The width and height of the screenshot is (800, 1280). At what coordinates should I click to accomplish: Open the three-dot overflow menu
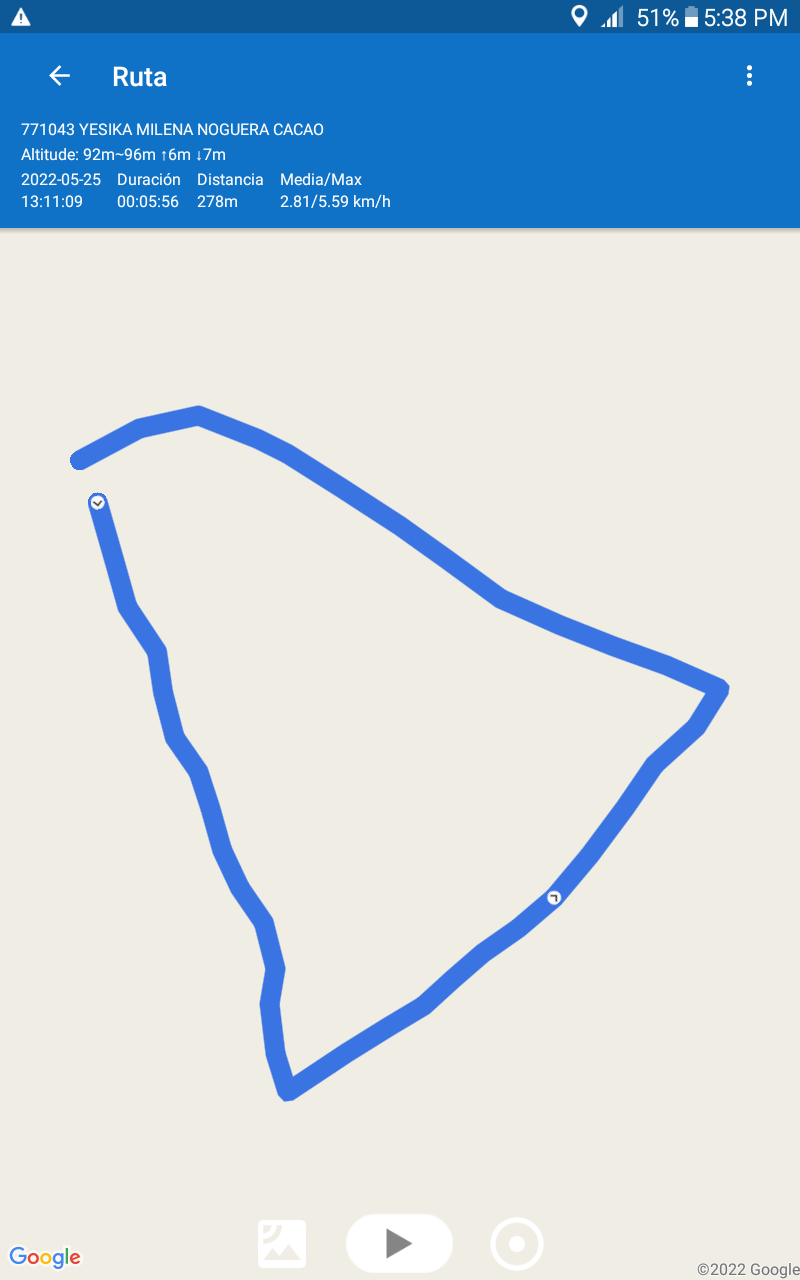click(x=749, y=76)
